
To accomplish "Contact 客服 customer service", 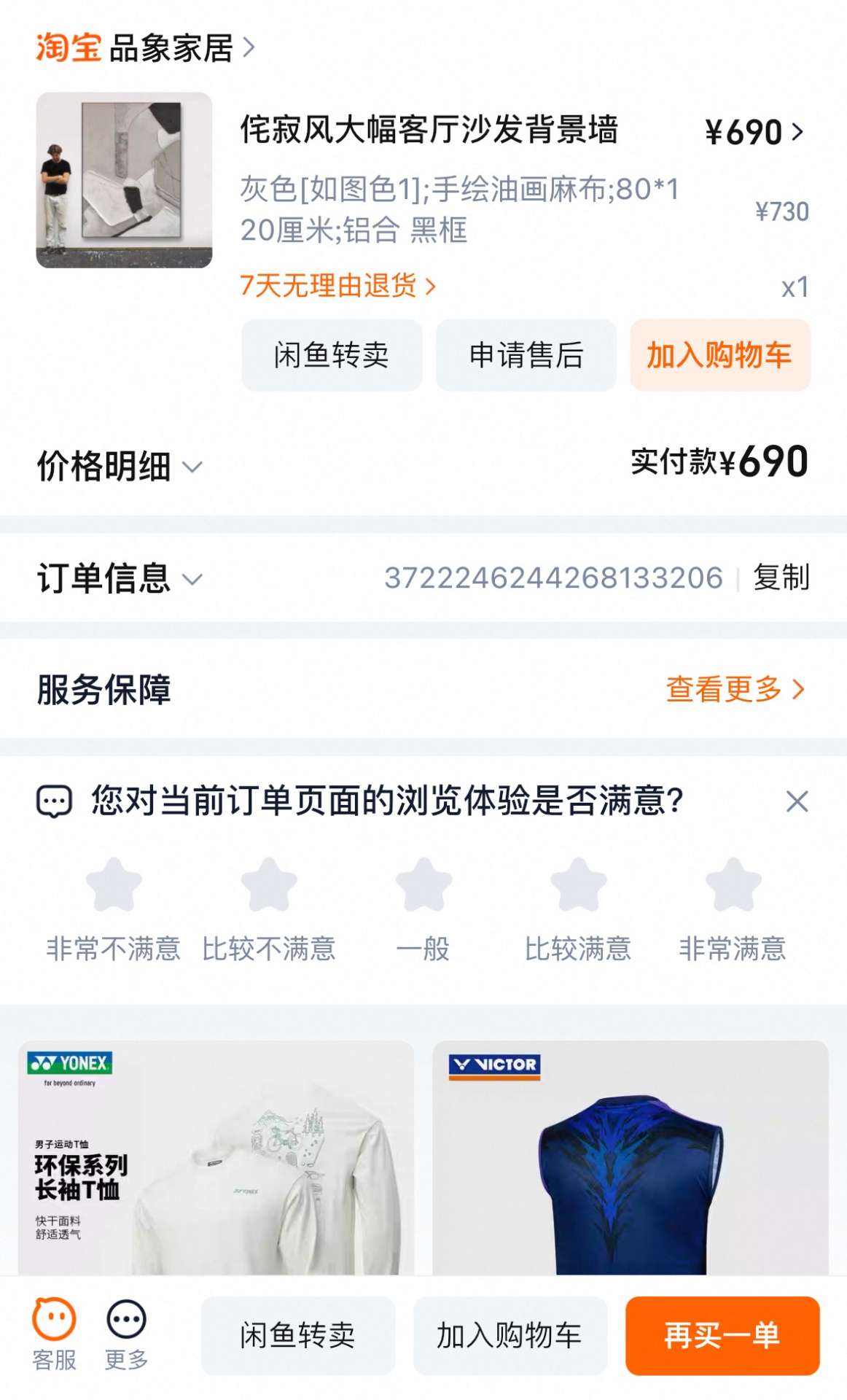I will point(55,1334).
